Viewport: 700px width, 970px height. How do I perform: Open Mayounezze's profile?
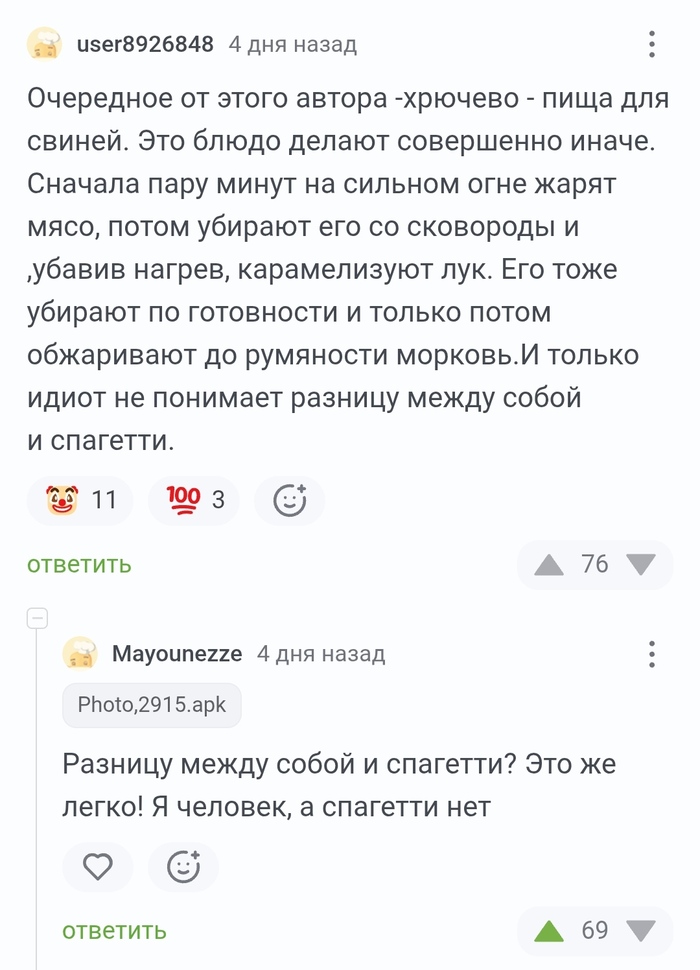point(176,654)
